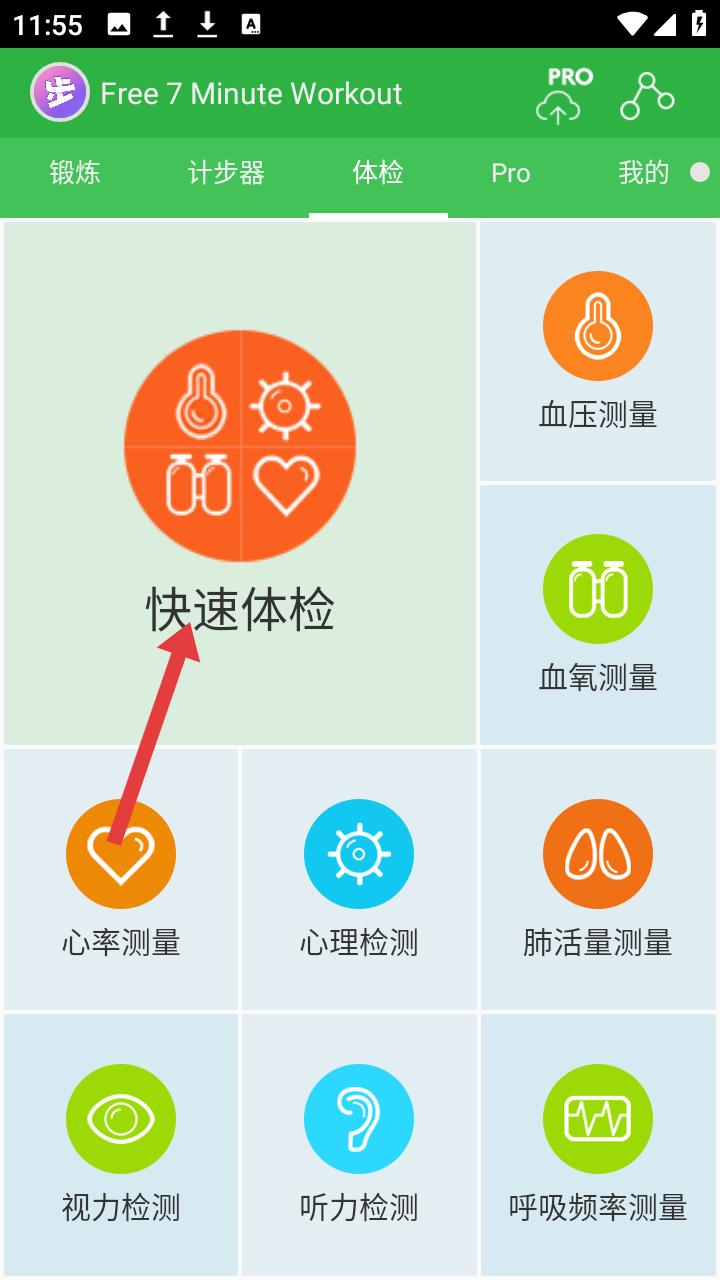
Task: Open the Pro tab
Action: [x=510, y=173]
